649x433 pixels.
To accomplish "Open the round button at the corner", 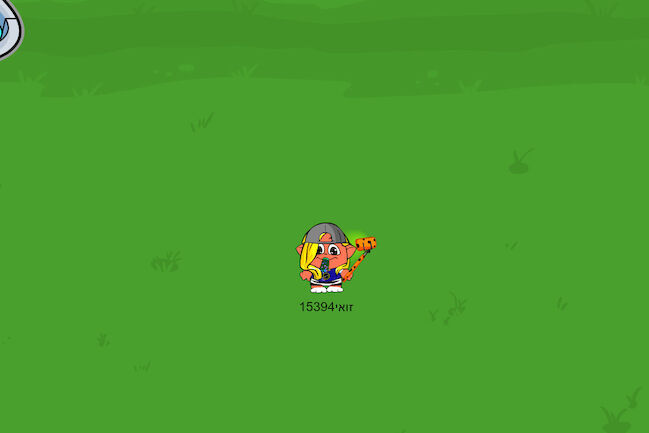I will click(x=6, y=26).
